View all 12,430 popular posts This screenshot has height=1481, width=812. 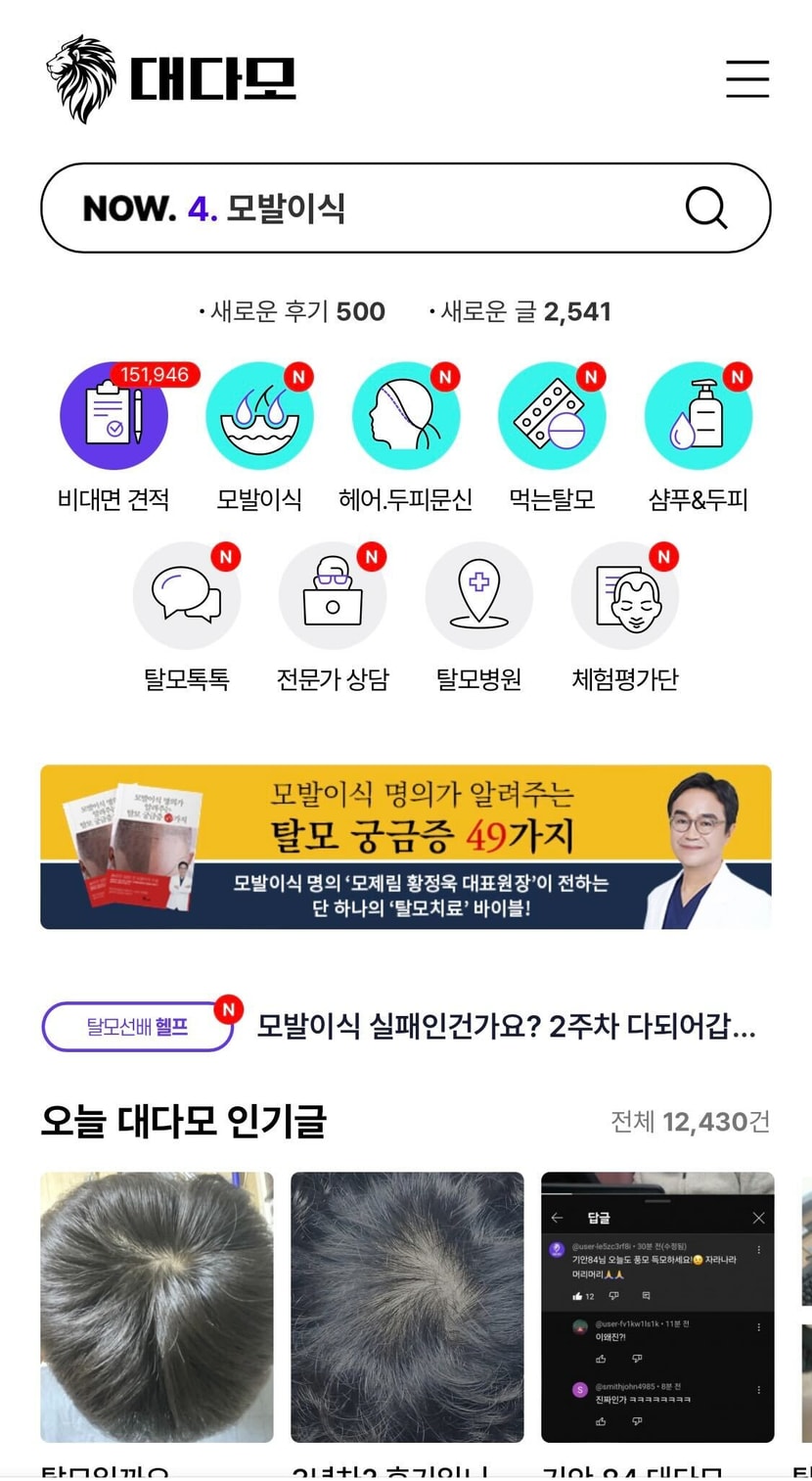tap(690, 1122)
